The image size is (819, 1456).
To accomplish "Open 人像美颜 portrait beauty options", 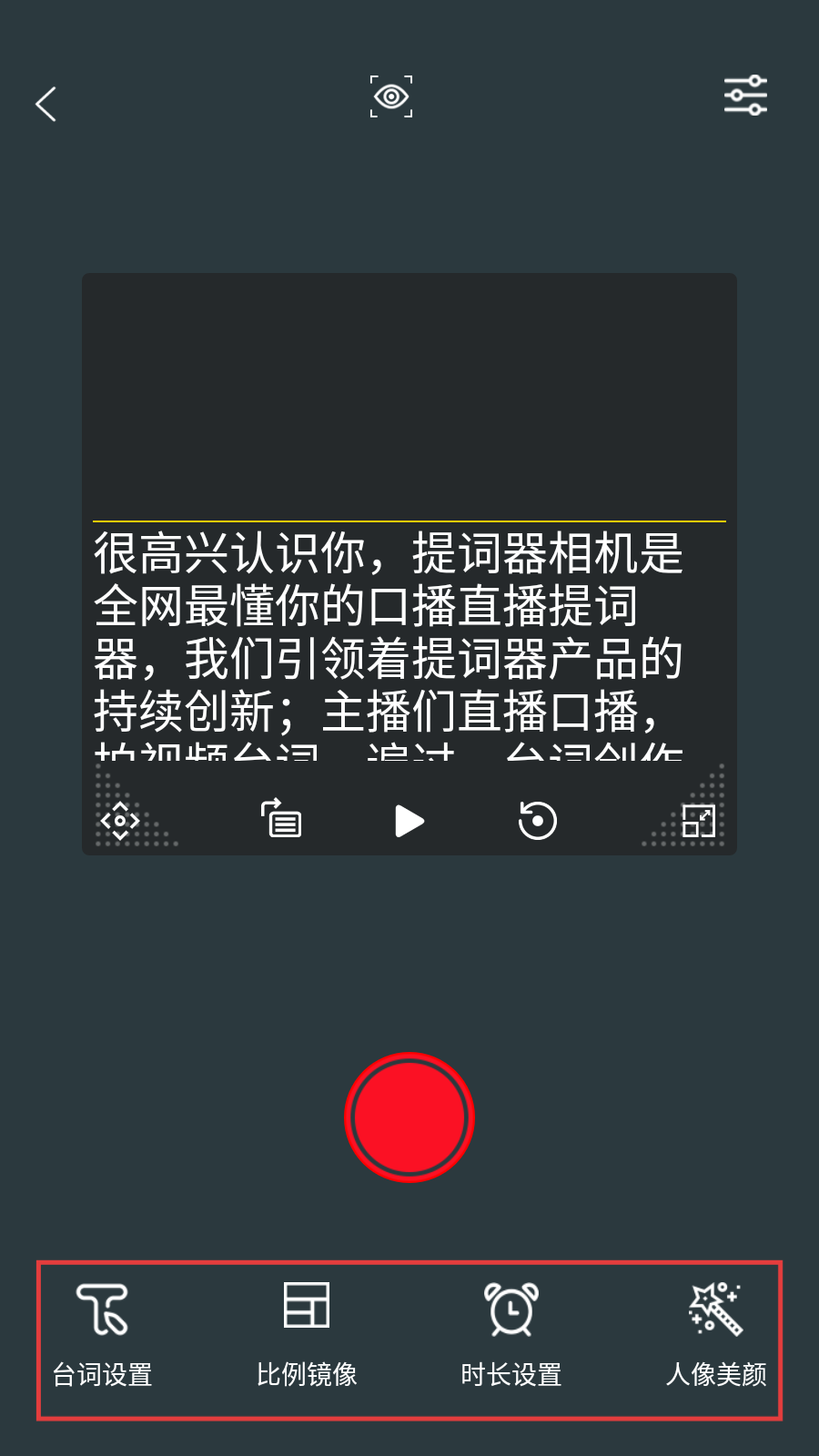I will pos(716,1335).
